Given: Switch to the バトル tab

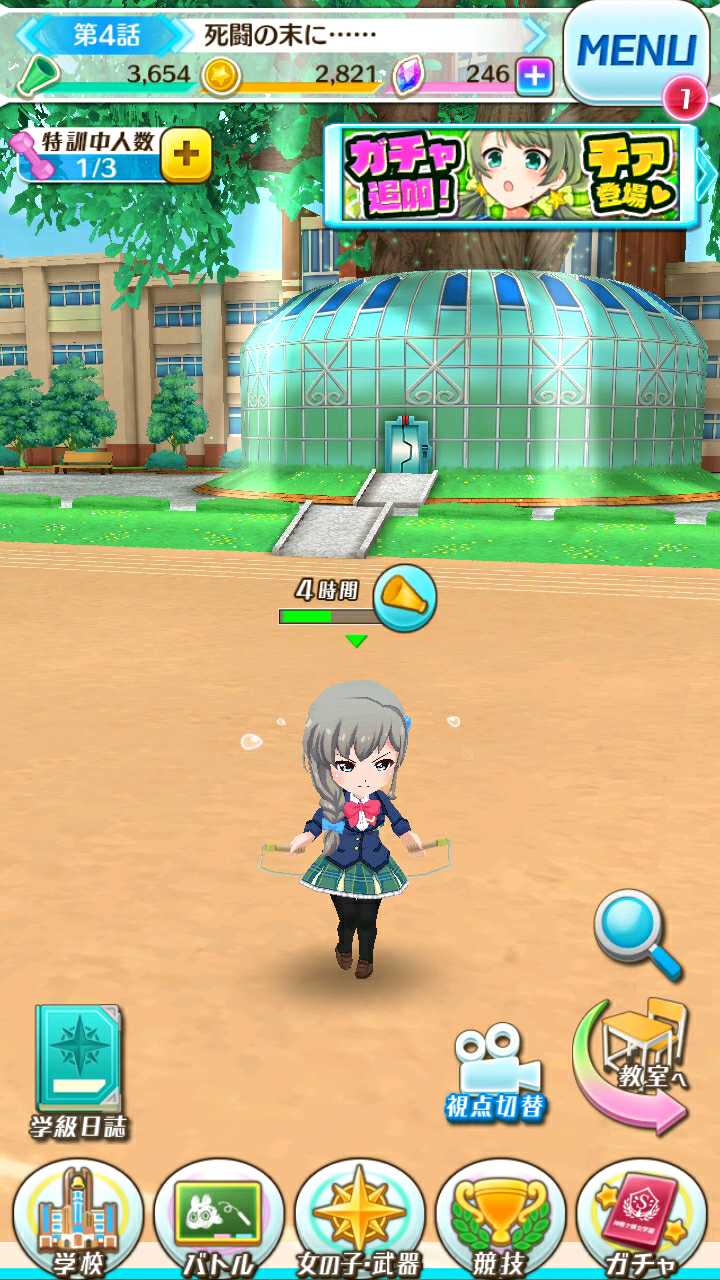Looking at the screenshot, I should coord(217,1220).
